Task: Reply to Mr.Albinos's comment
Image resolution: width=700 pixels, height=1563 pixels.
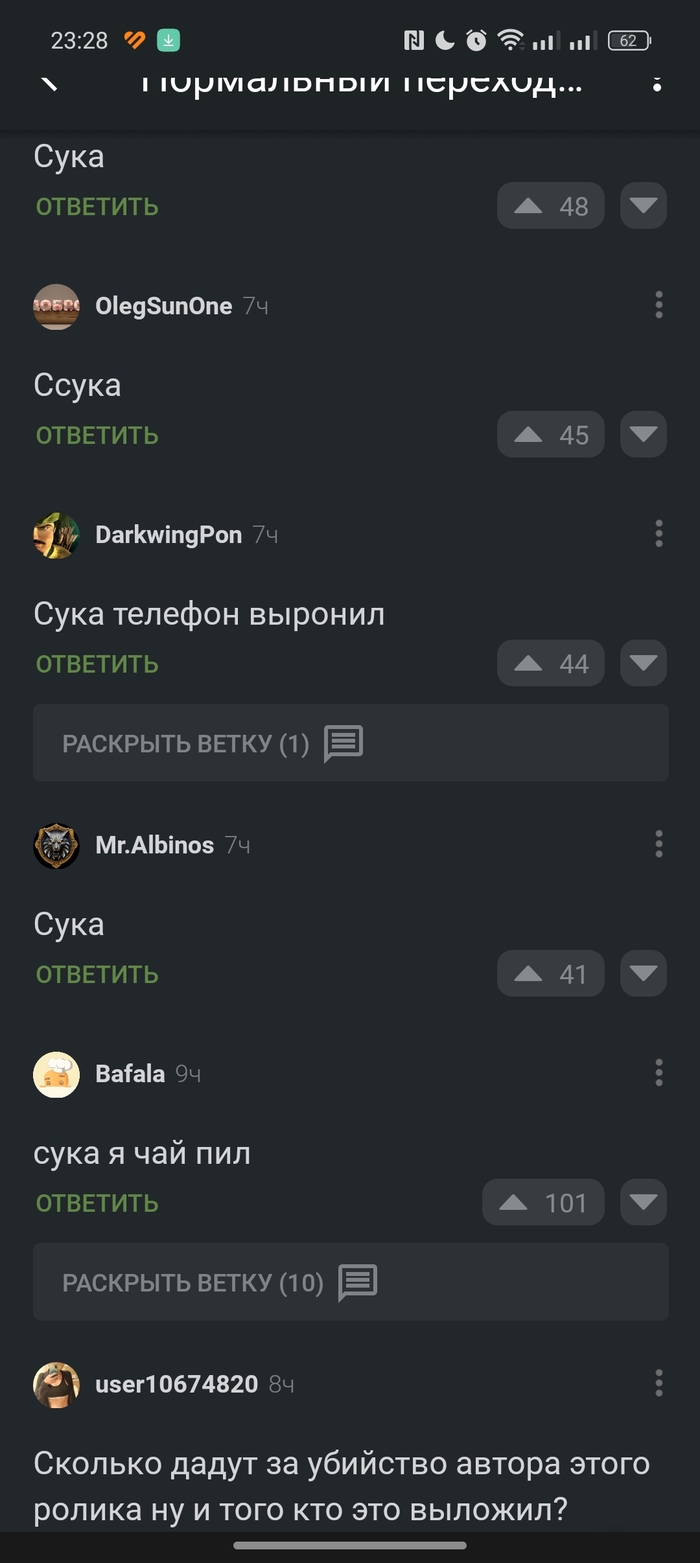Action: (97, 974)
